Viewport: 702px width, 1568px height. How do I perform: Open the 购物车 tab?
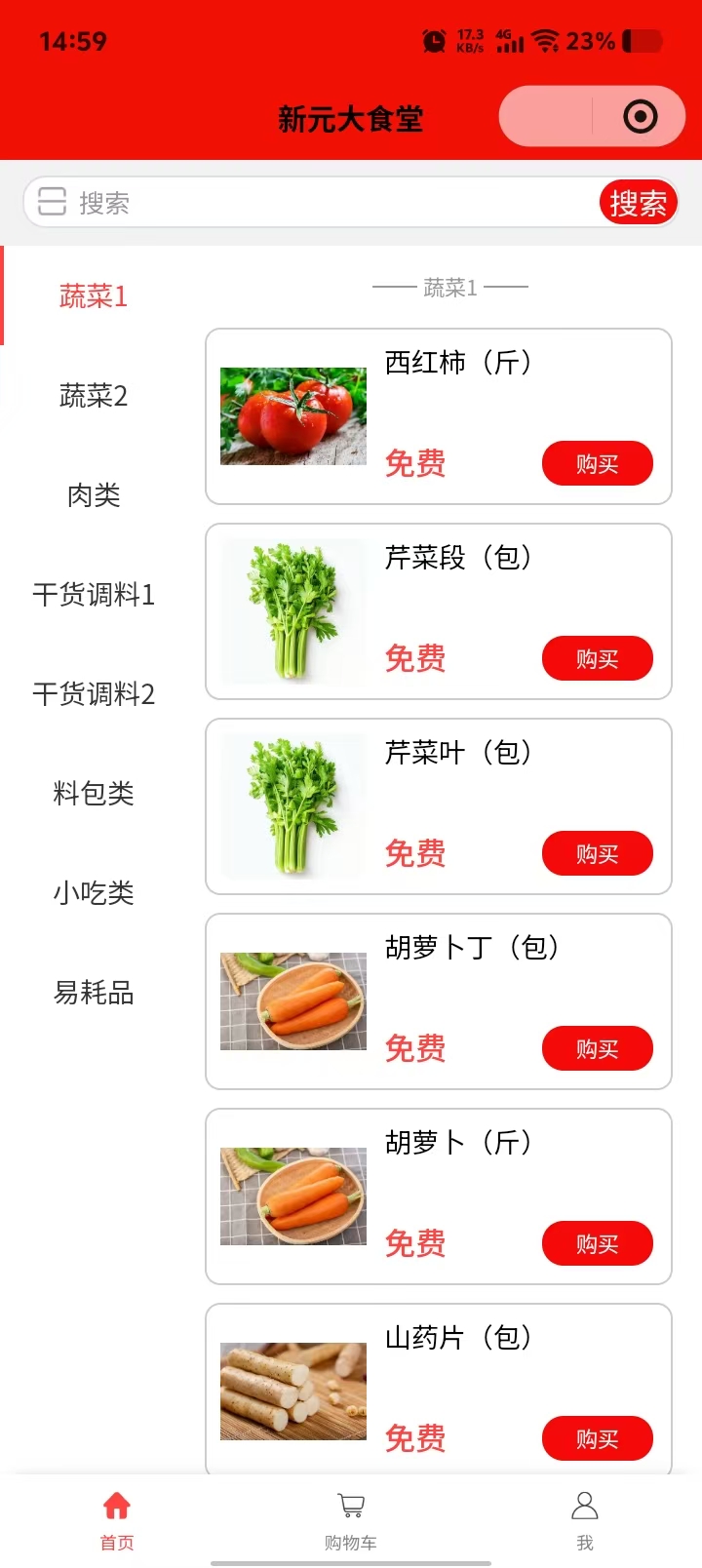pos(351,1519)
